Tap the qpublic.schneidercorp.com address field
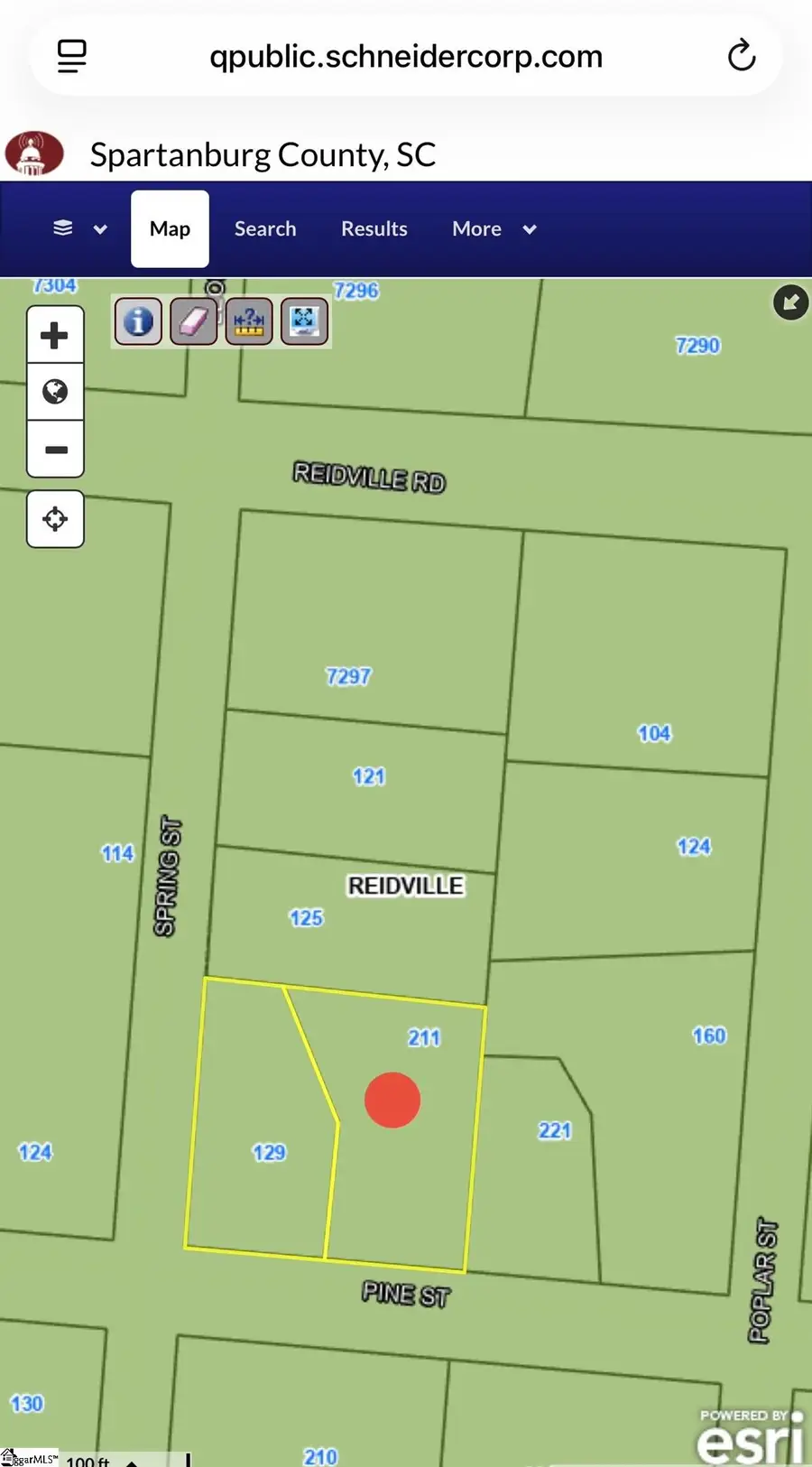The height and width of the screenshot is (1467, 812). pos(406,56)
